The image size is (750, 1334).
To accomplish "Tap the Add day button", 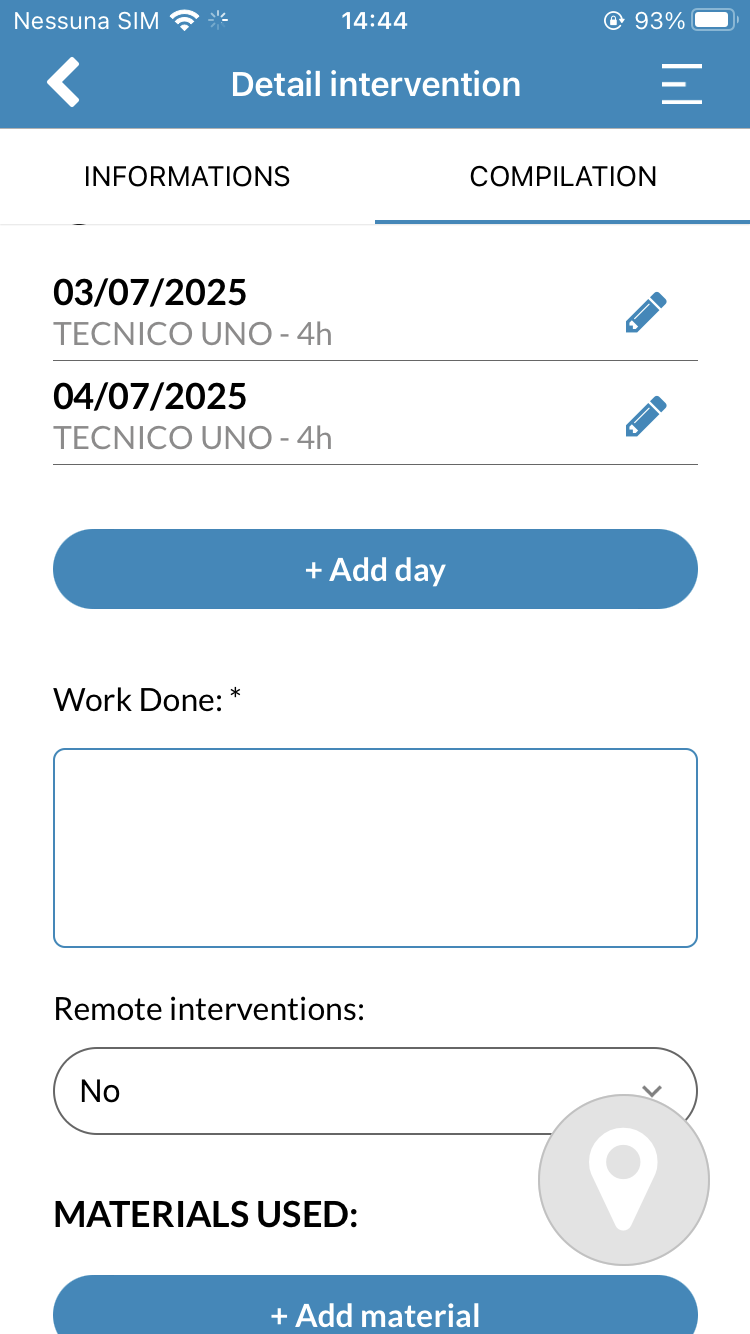I will (x=375, y=569).
